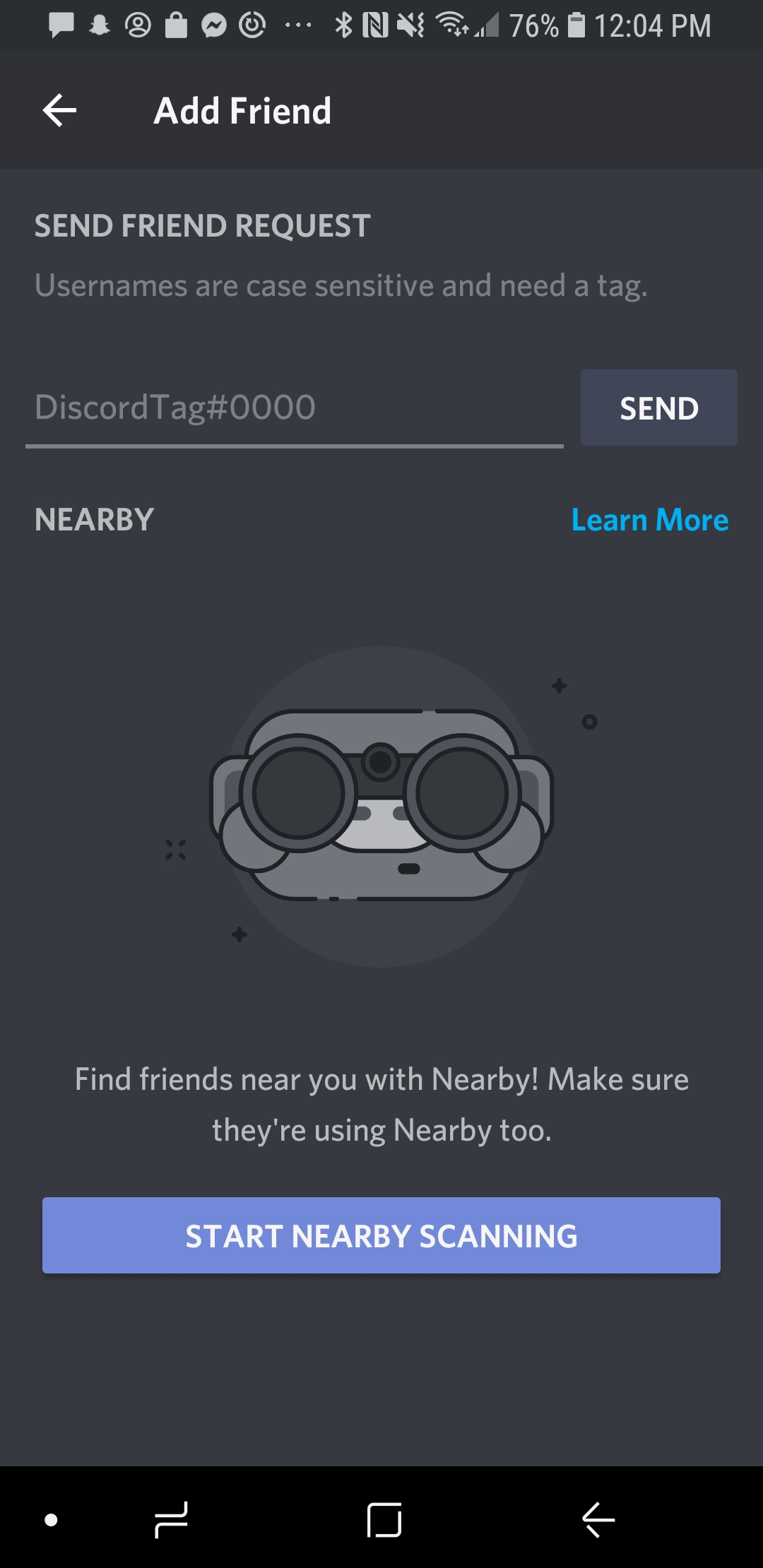Tap the system home button

[x=384, y=1519]
